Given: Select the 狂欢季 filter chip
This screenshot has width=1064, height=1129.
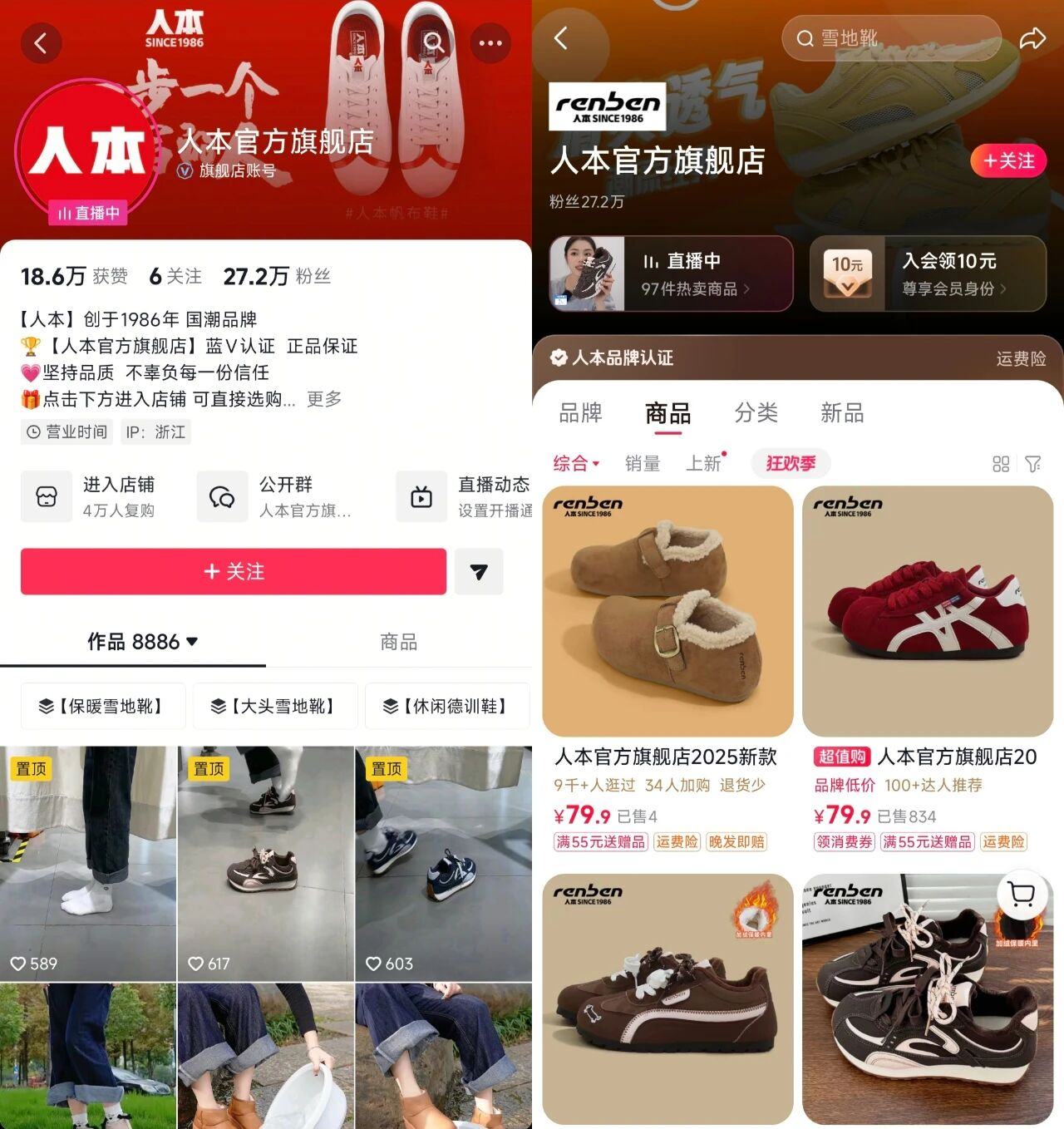Looking at the screenshot, I should click(x=790, y=464).
